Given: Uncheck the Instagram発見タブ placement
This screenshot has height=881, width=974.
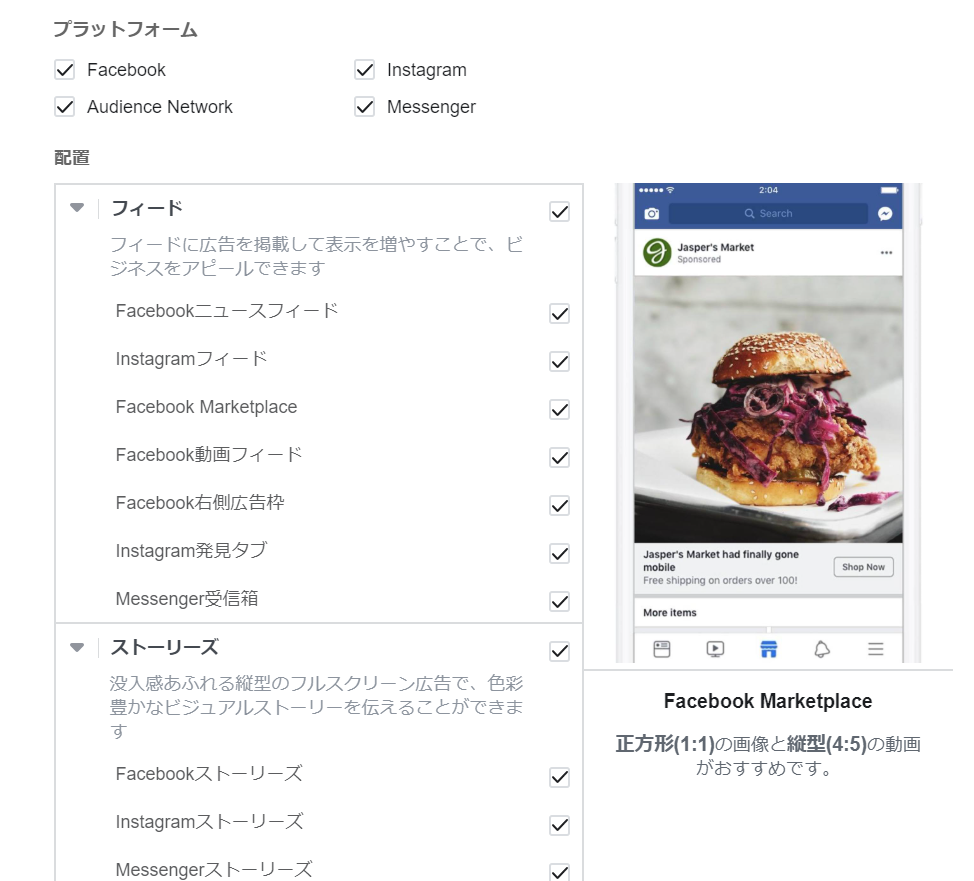Looking at the screenshot, I should pos(560,553).
